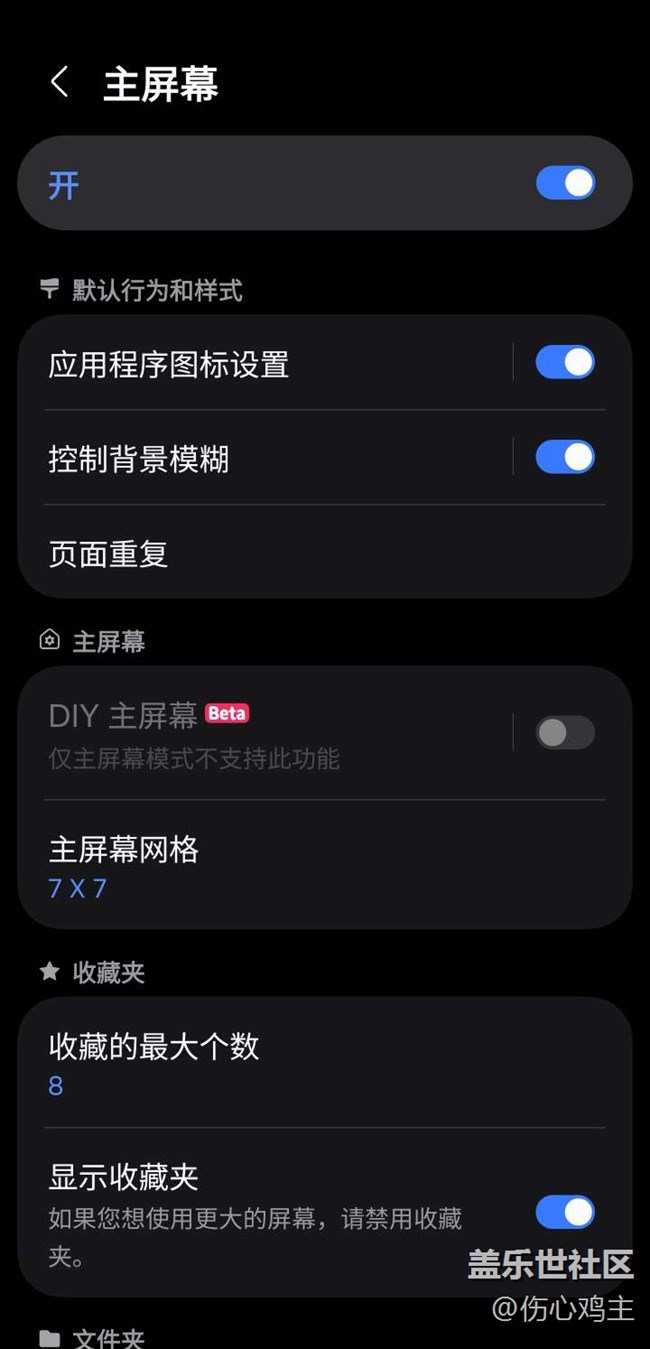Go back from 主屏幕 settings

(59, 83)
